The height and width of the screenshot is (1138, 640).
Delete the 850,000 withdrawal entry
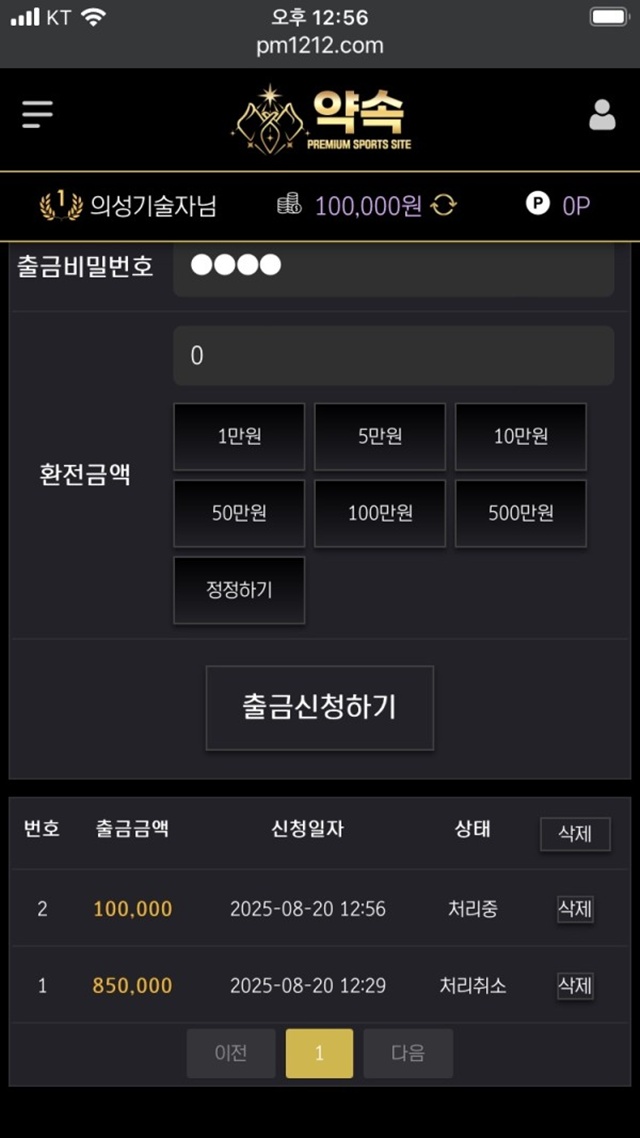tap(575, 986)
